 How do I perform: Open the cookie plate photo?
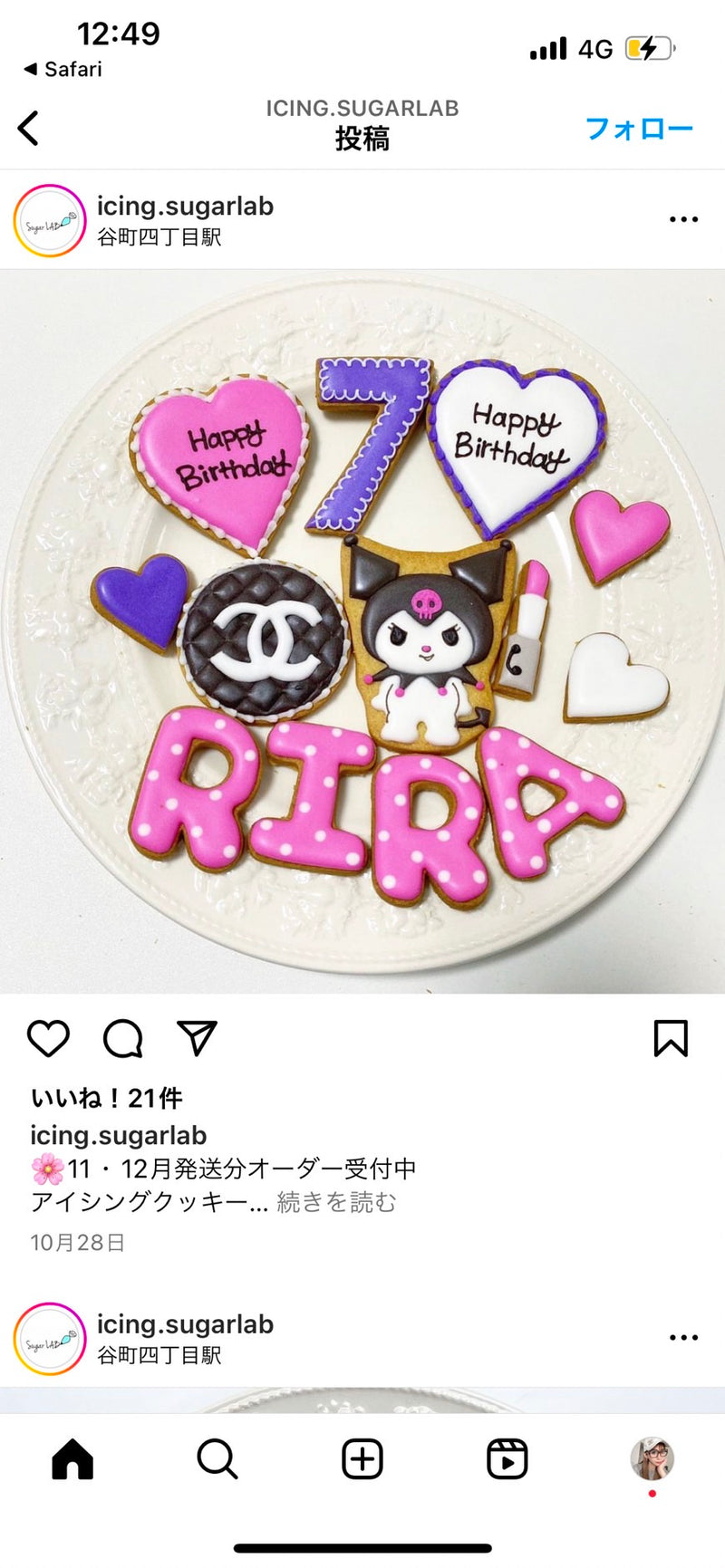pos(362,630)
